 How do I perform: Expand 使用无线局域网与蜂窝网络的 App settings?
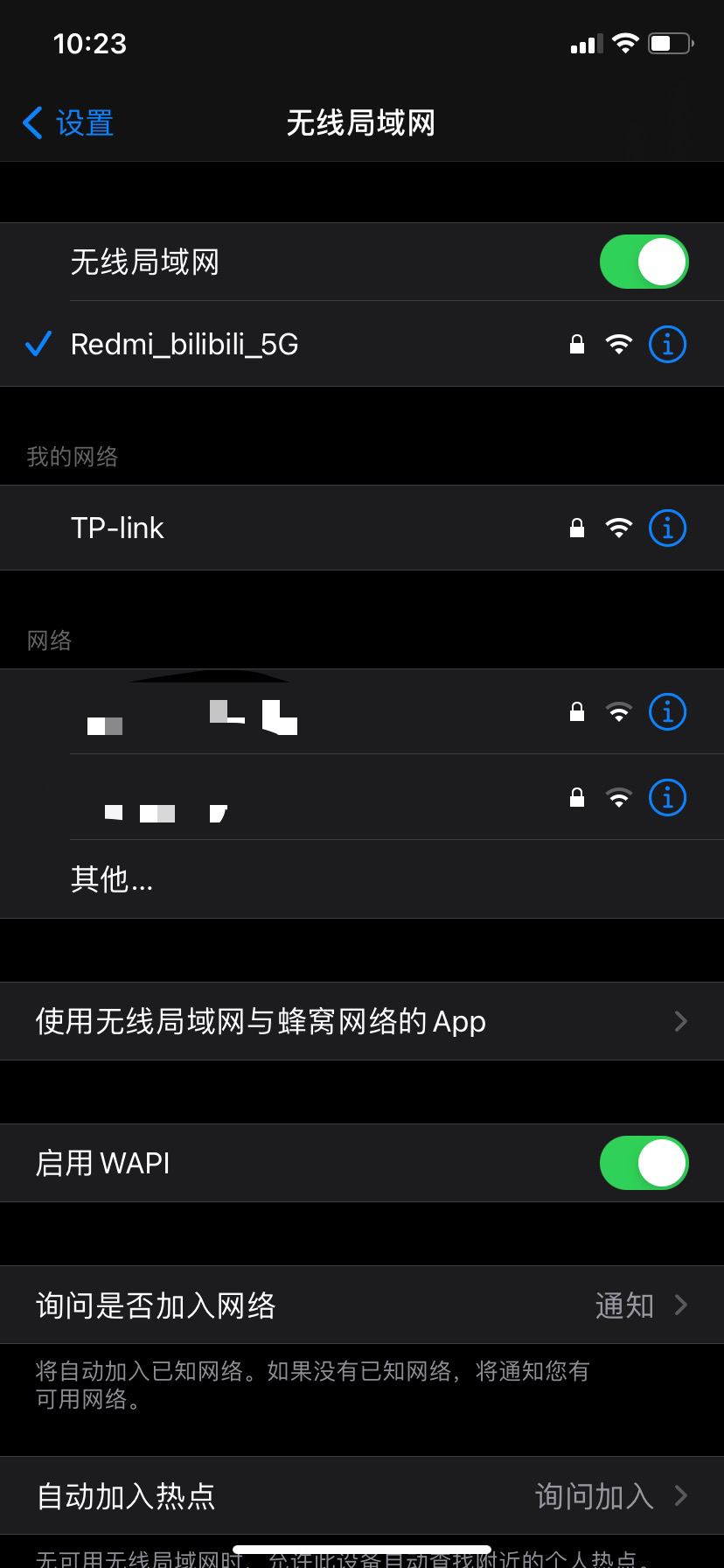coord(362,1020)
